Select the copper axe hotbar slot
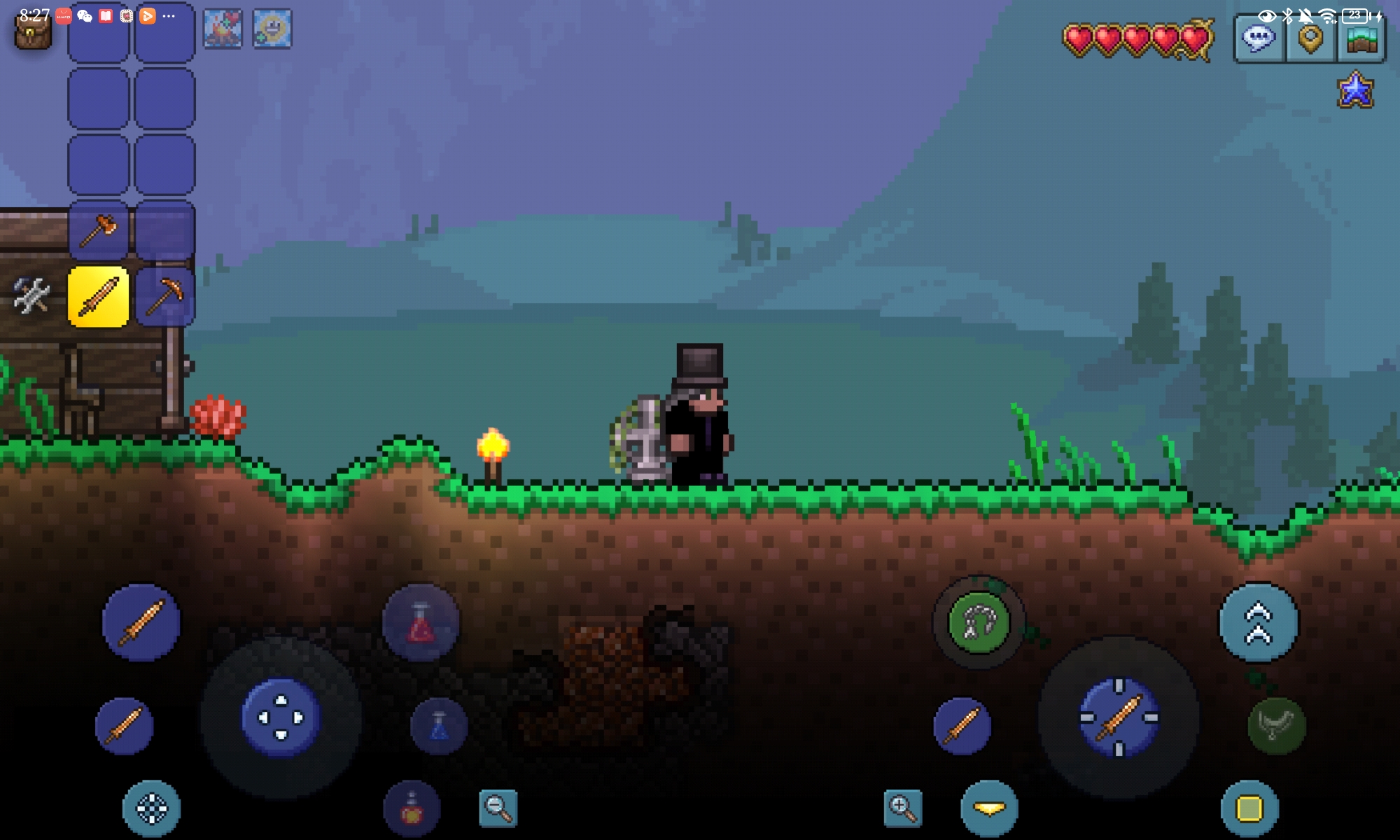Viewport: 1400px width, 840px height. (x=98, y=230)
